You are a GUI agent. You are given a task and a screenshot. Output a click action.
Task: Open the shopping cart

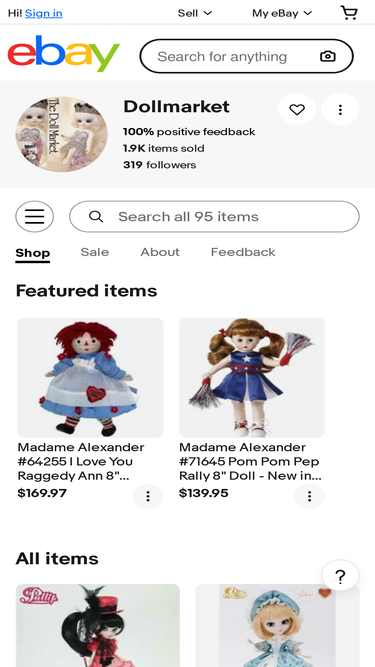click(x=349, y=13)
